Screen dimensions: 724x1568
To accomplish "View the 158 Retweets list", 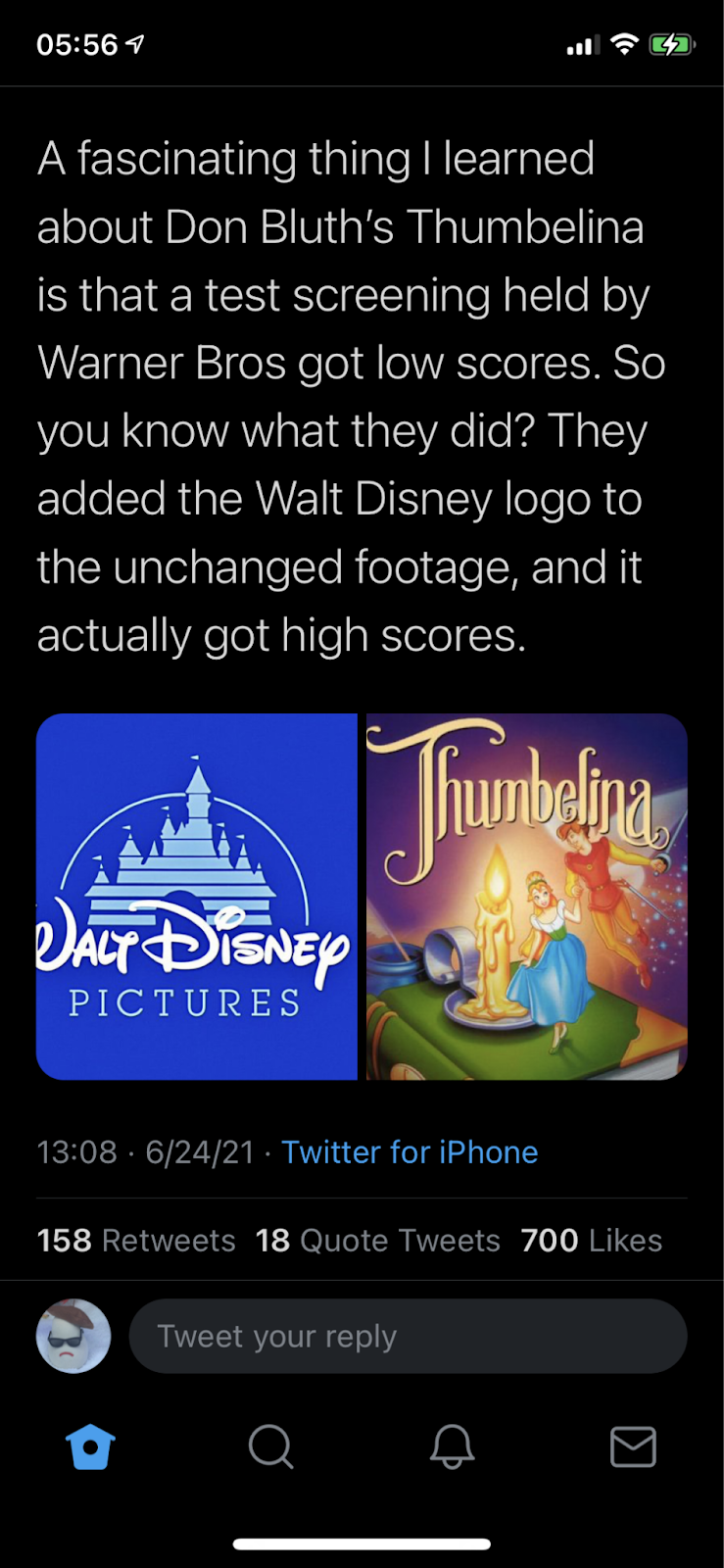I will pos(136,1241).
